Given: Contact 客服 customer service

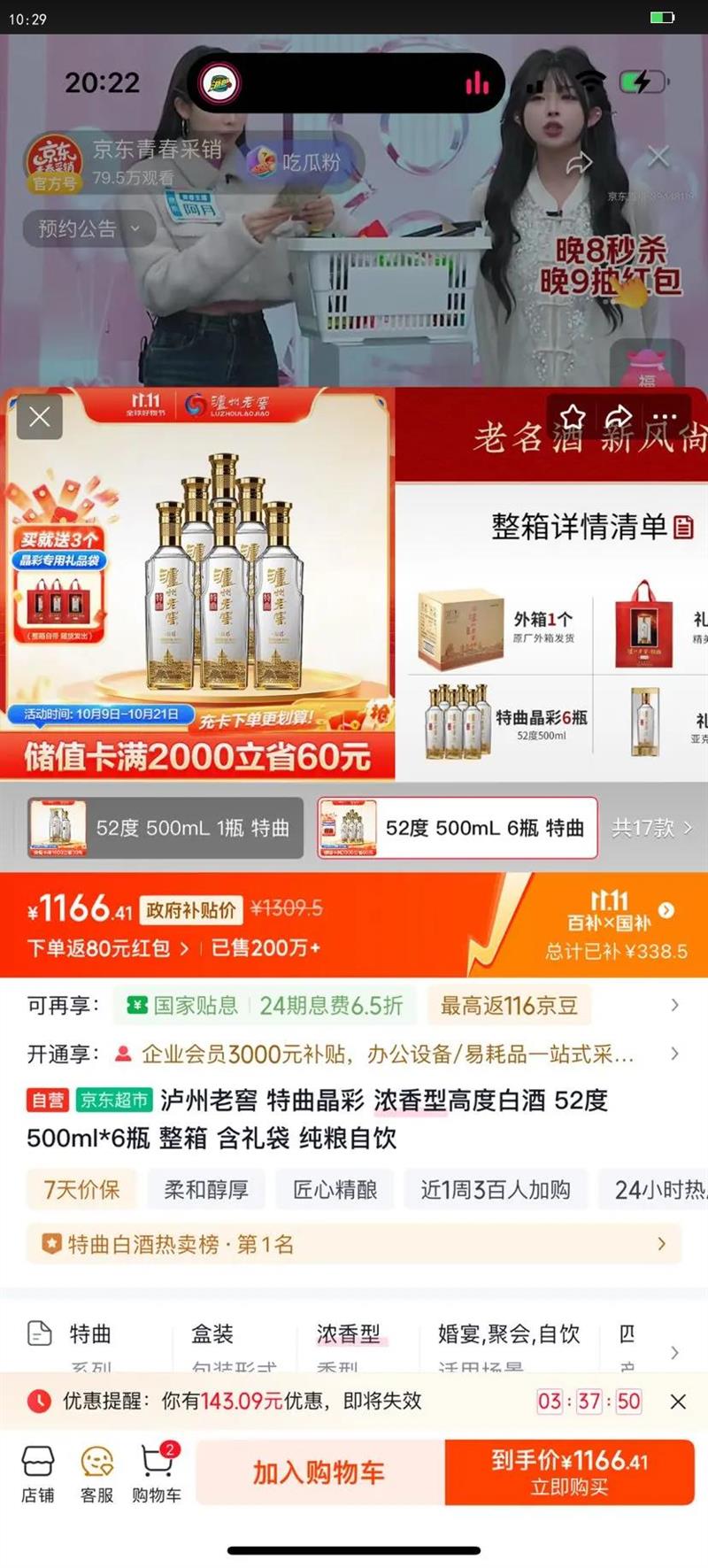Looking at the screenshot, I should pos(97,1473).
